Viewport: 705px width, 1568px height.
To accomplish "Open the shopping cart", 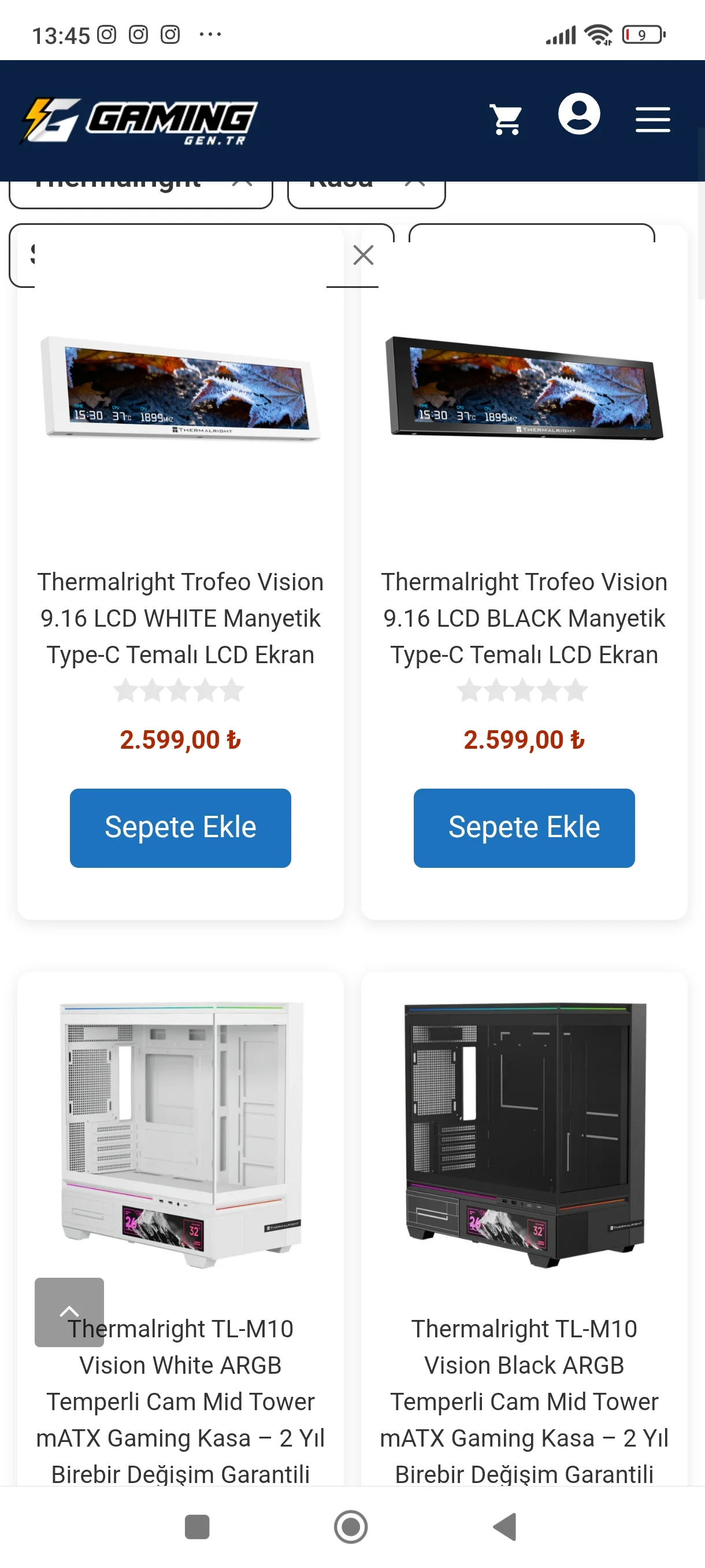I will pyautogui.click(x=506, y=119).
